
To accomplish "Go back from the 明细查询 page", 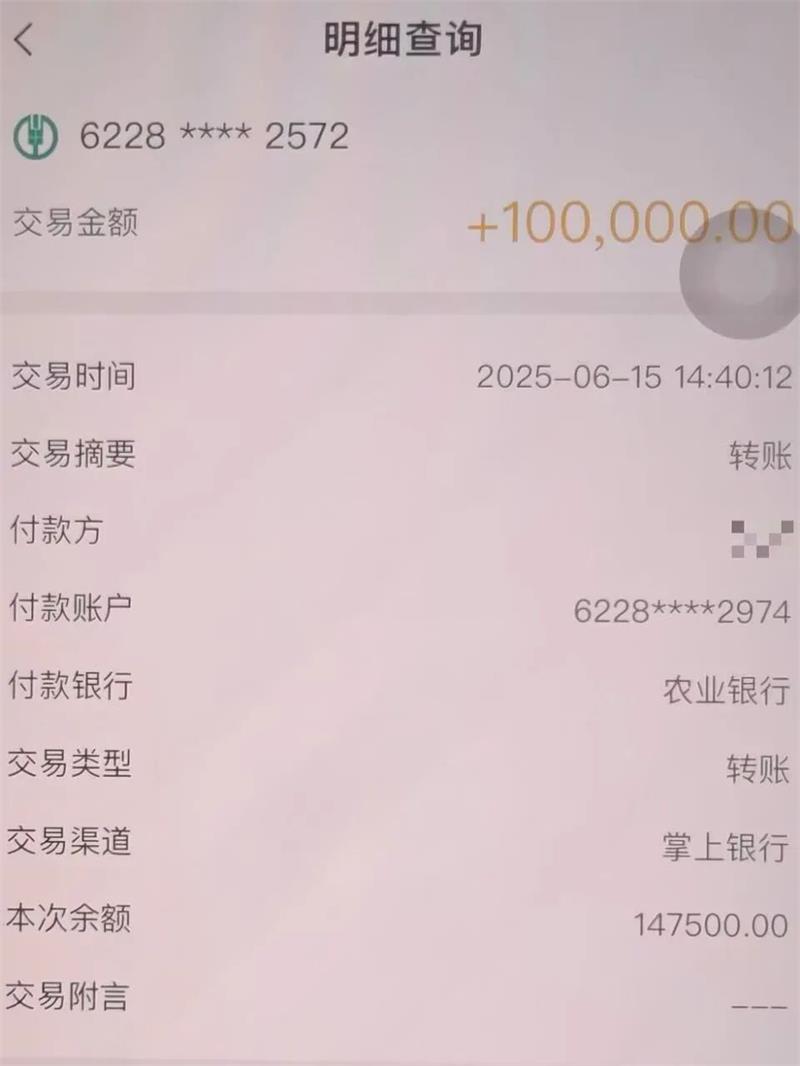I will click(25, 40).
